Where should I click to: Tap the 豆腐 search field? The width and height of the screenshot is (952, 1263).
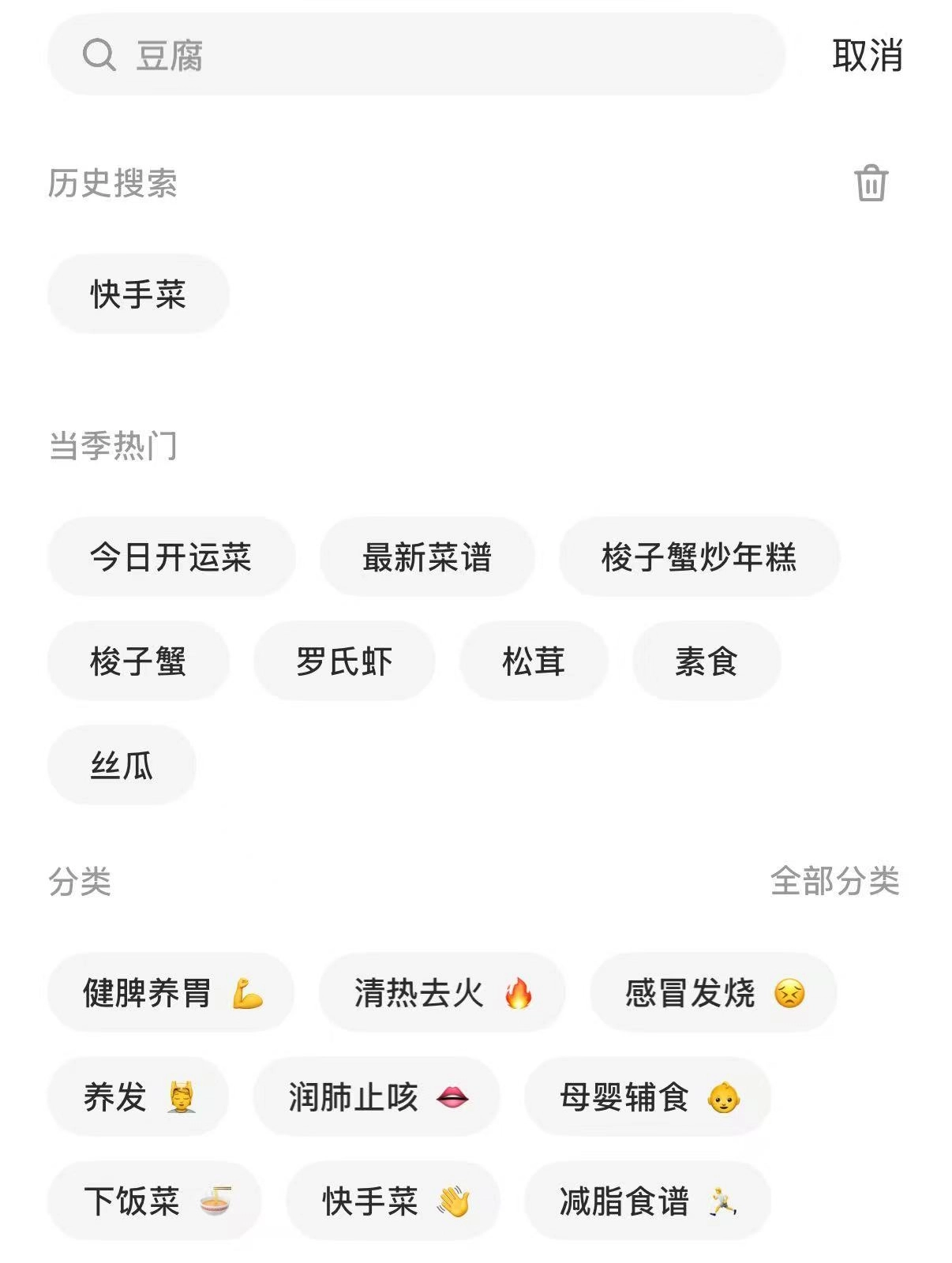pyautogui.click(x=416, y=55)
